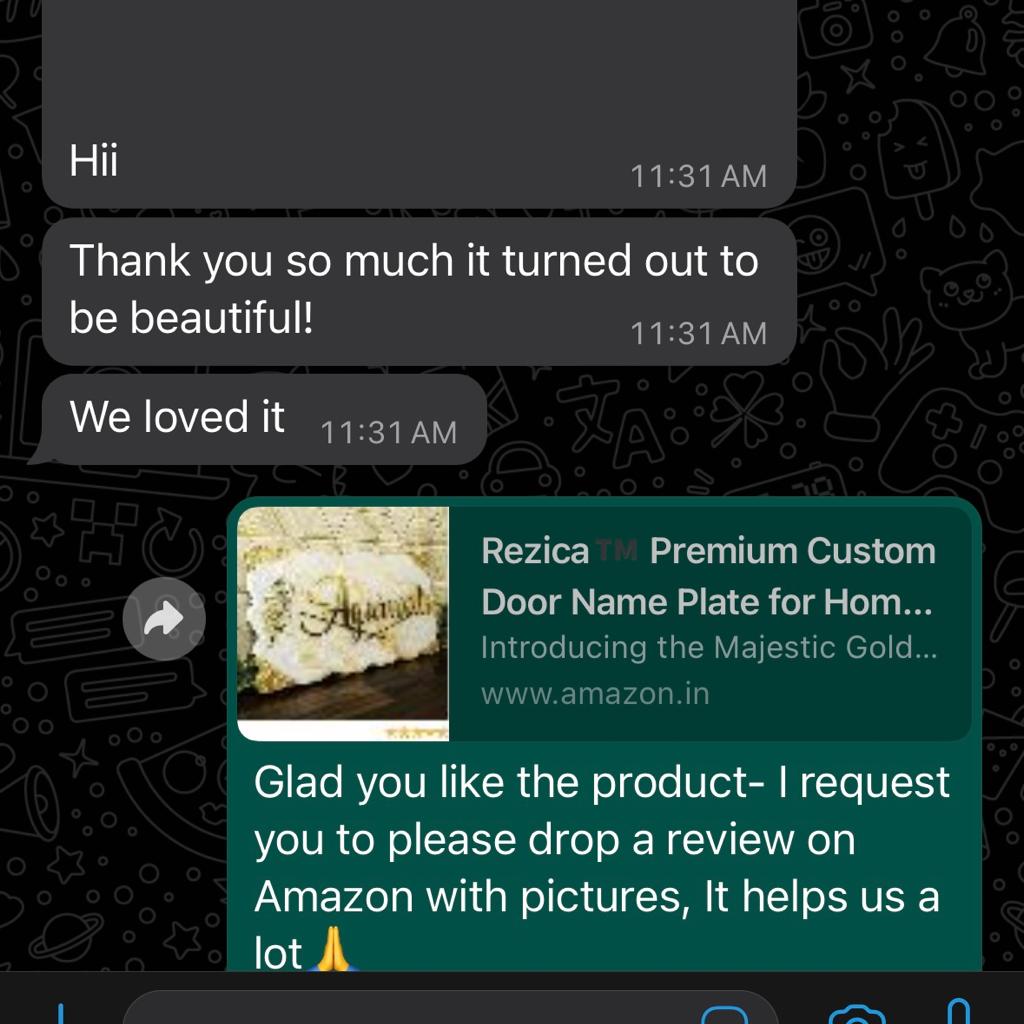This screenshot has height=1024, width=1024.
Task: Tap the message input field
Action: [x=400, y=1012]
